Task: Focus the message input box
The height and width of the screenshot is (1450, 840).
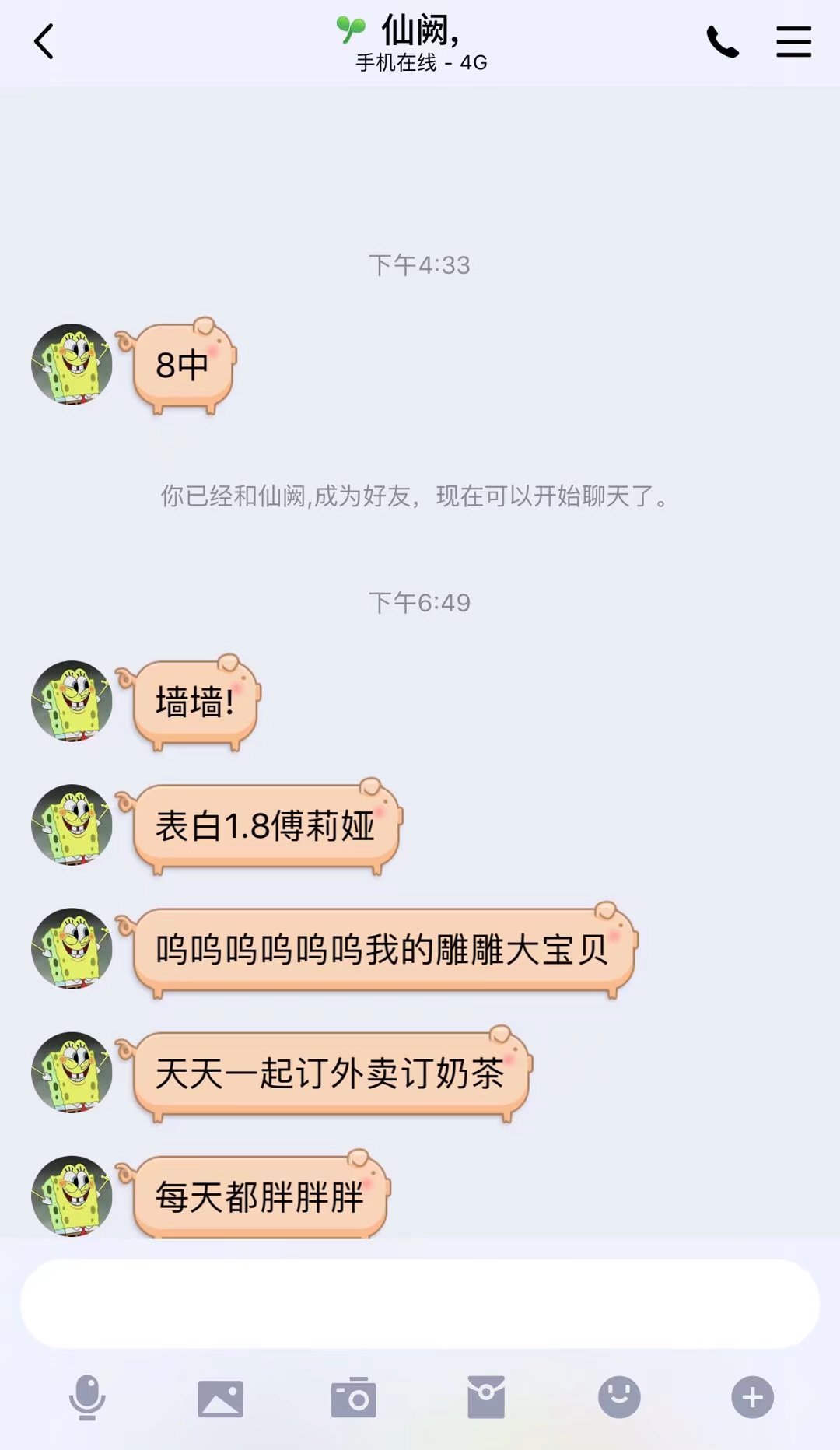Action: pos(420,1304)
